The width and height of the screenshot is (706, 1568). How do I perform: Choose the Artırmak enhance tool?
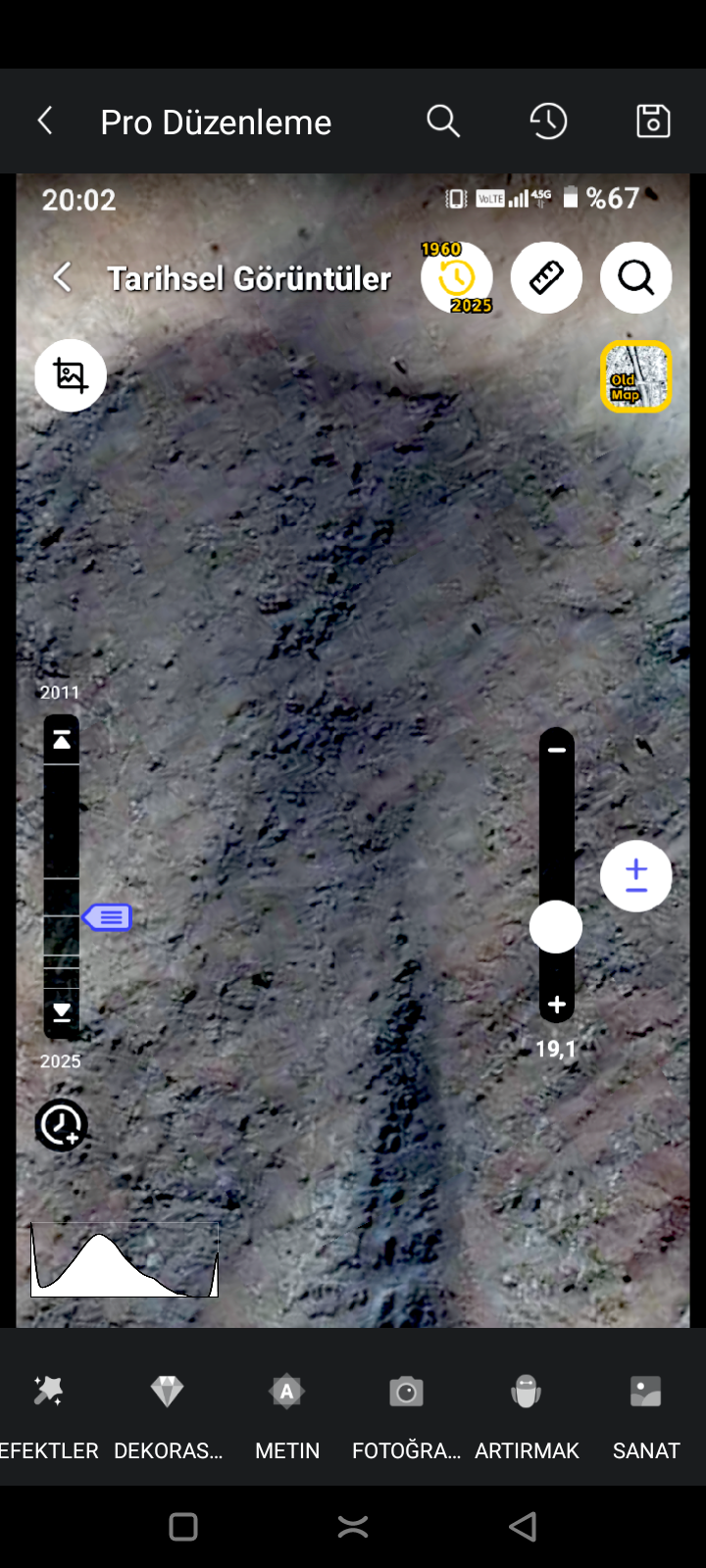coord(527,1411)
